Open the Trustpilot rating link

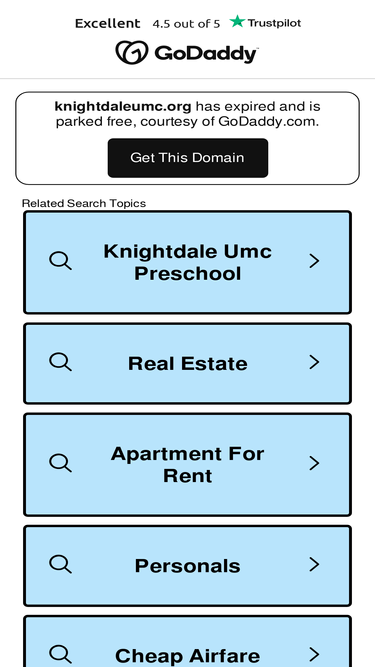click(x=188, y=23)
